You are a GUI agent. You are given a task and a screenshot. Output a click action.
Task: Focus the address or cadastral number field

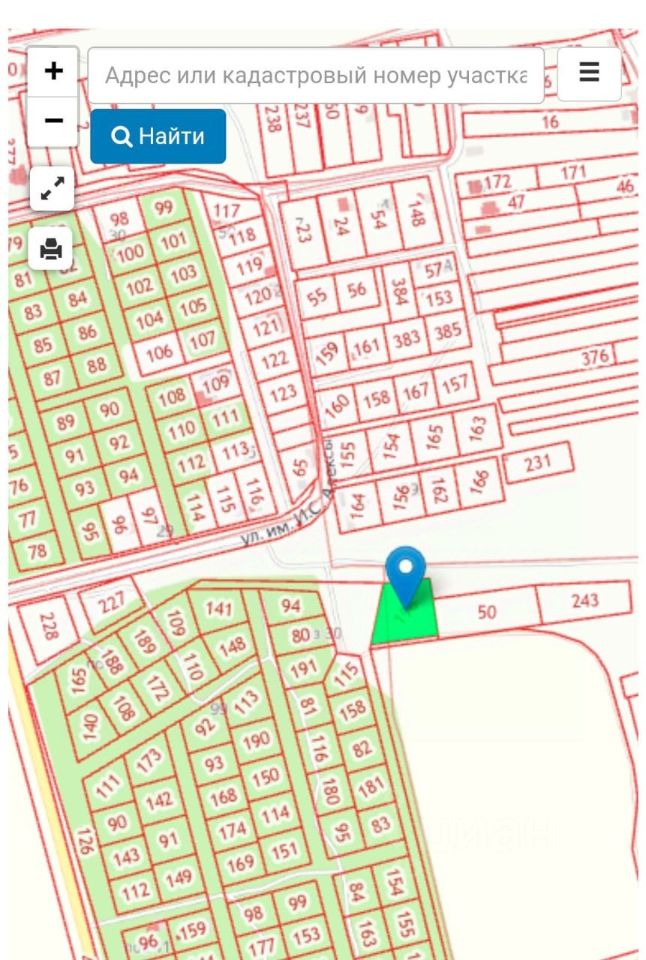click(x=316, y=76)
